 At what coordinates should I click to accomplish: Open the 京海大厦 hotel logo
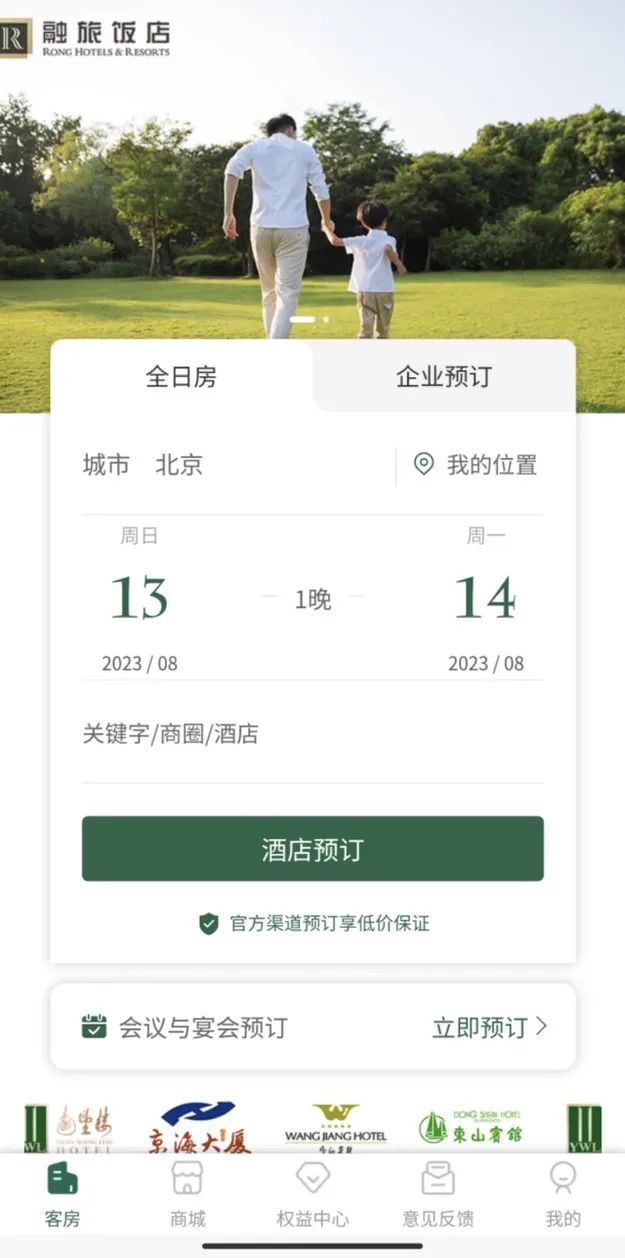[199, 1128]
